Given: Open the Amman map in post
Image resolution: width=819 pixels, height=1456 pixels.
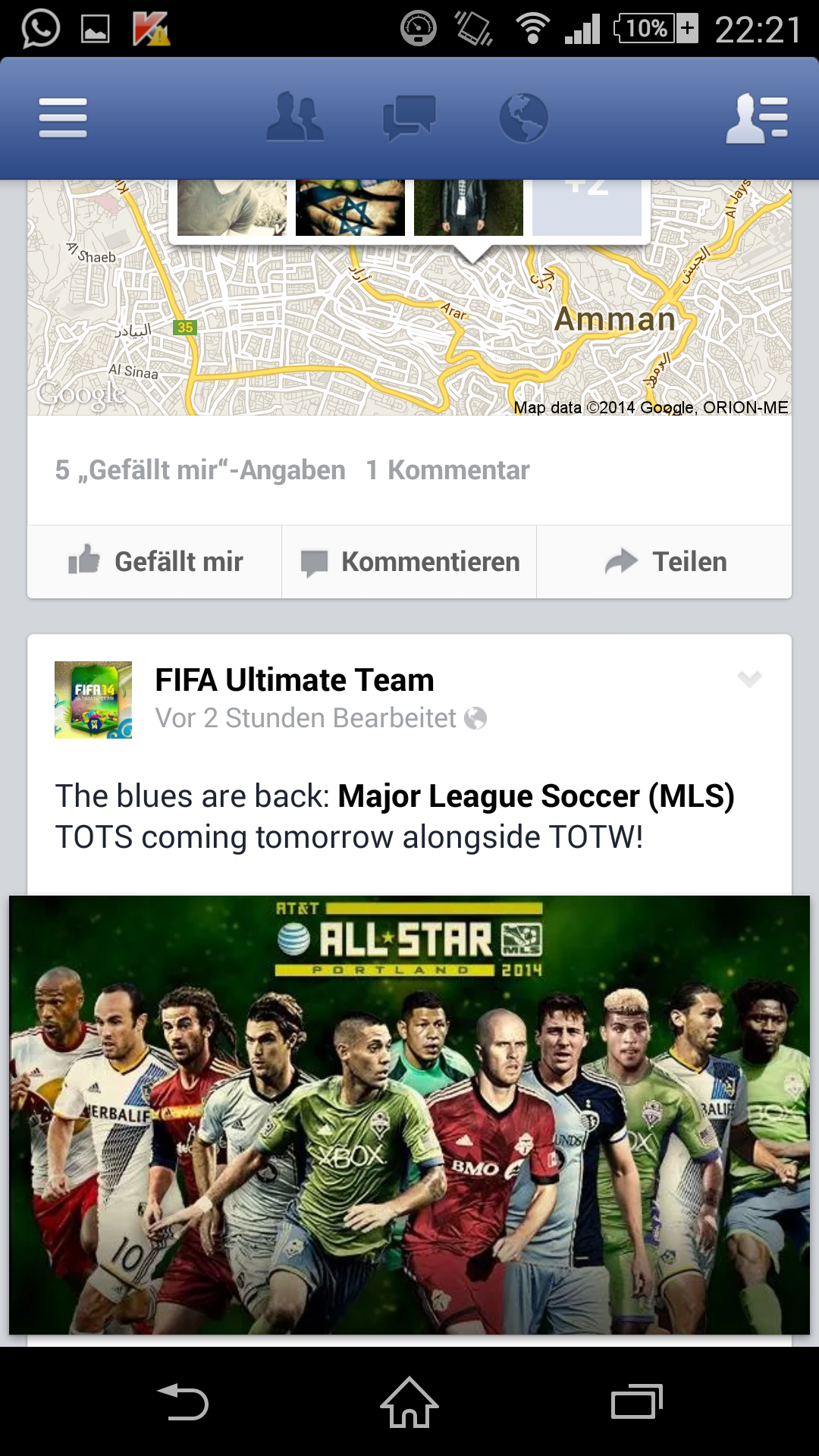Looking at the screenshot, I should pyautogui.click(x=409, y=334).
